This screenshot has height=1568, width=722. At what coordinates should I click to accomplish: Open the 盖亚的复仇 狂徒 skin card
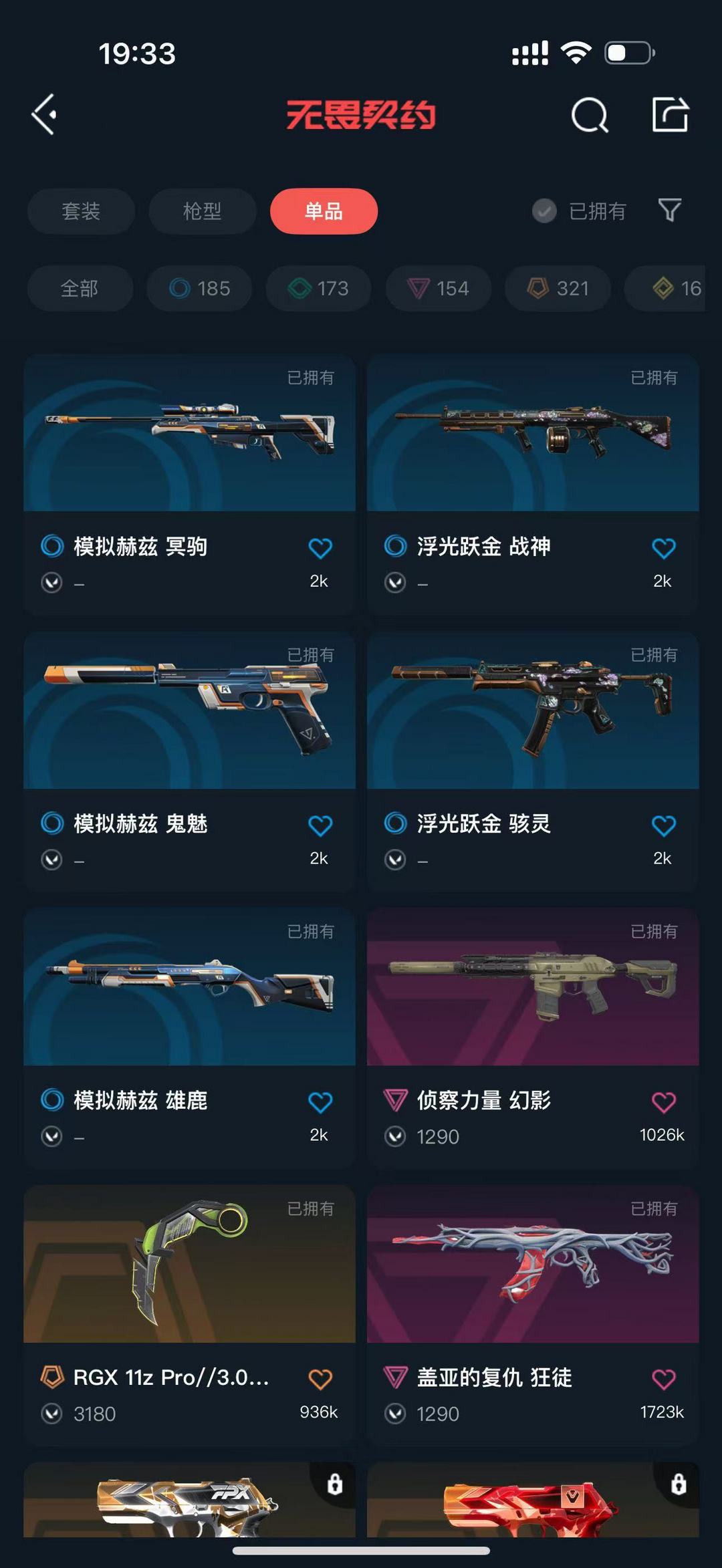coord(533,1315)
